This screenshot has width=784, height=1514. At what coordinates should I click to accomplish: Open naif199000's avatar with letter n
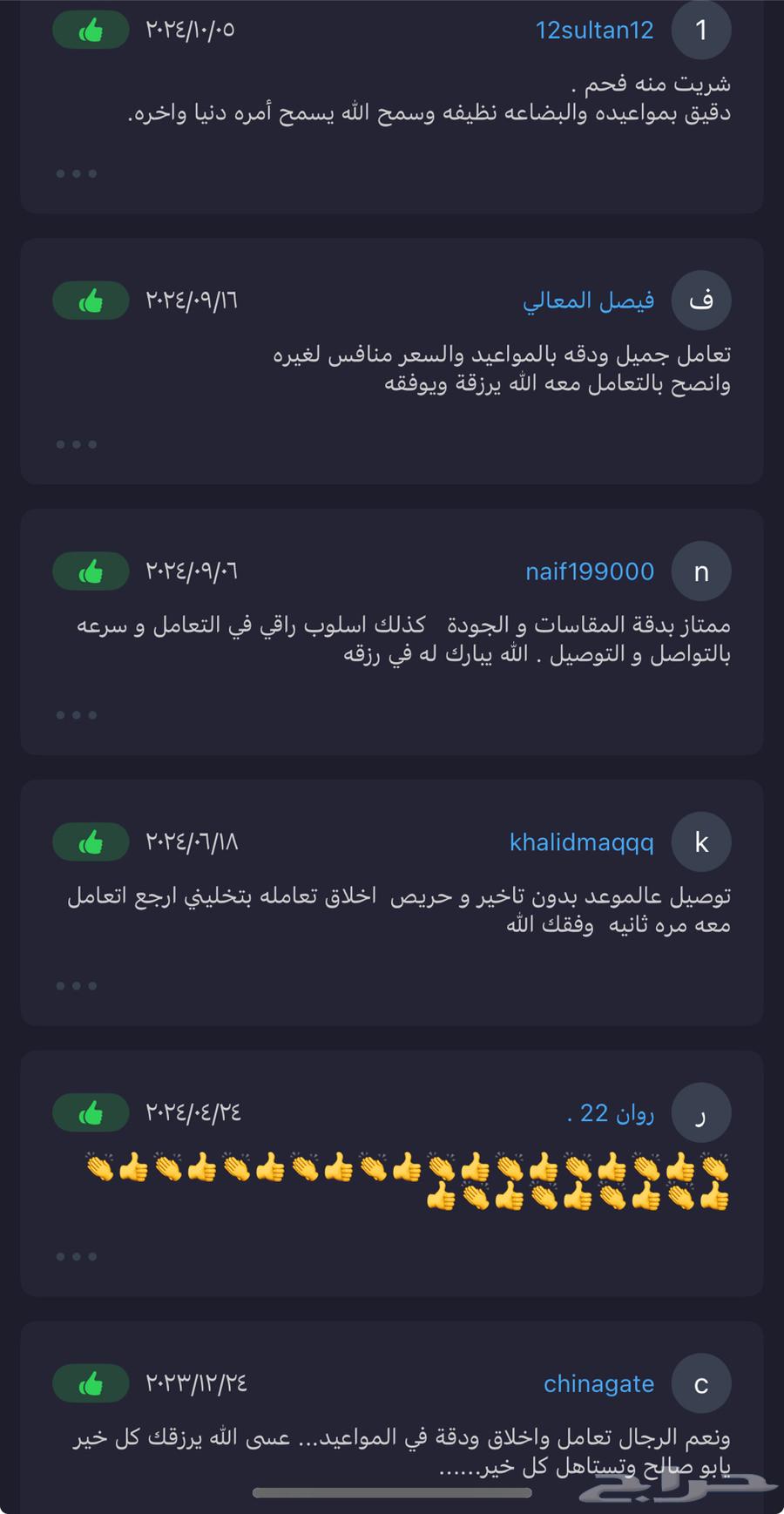701,571
